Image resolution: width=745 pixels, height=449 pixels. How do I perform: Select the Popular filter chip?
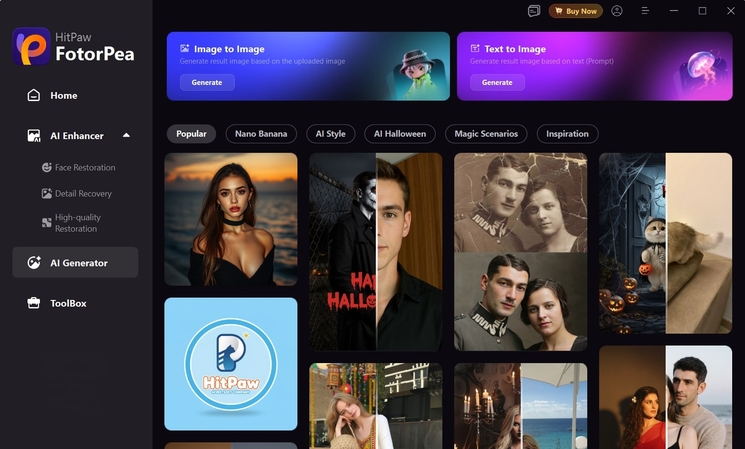pyautogui.click(x=191, y=134)
